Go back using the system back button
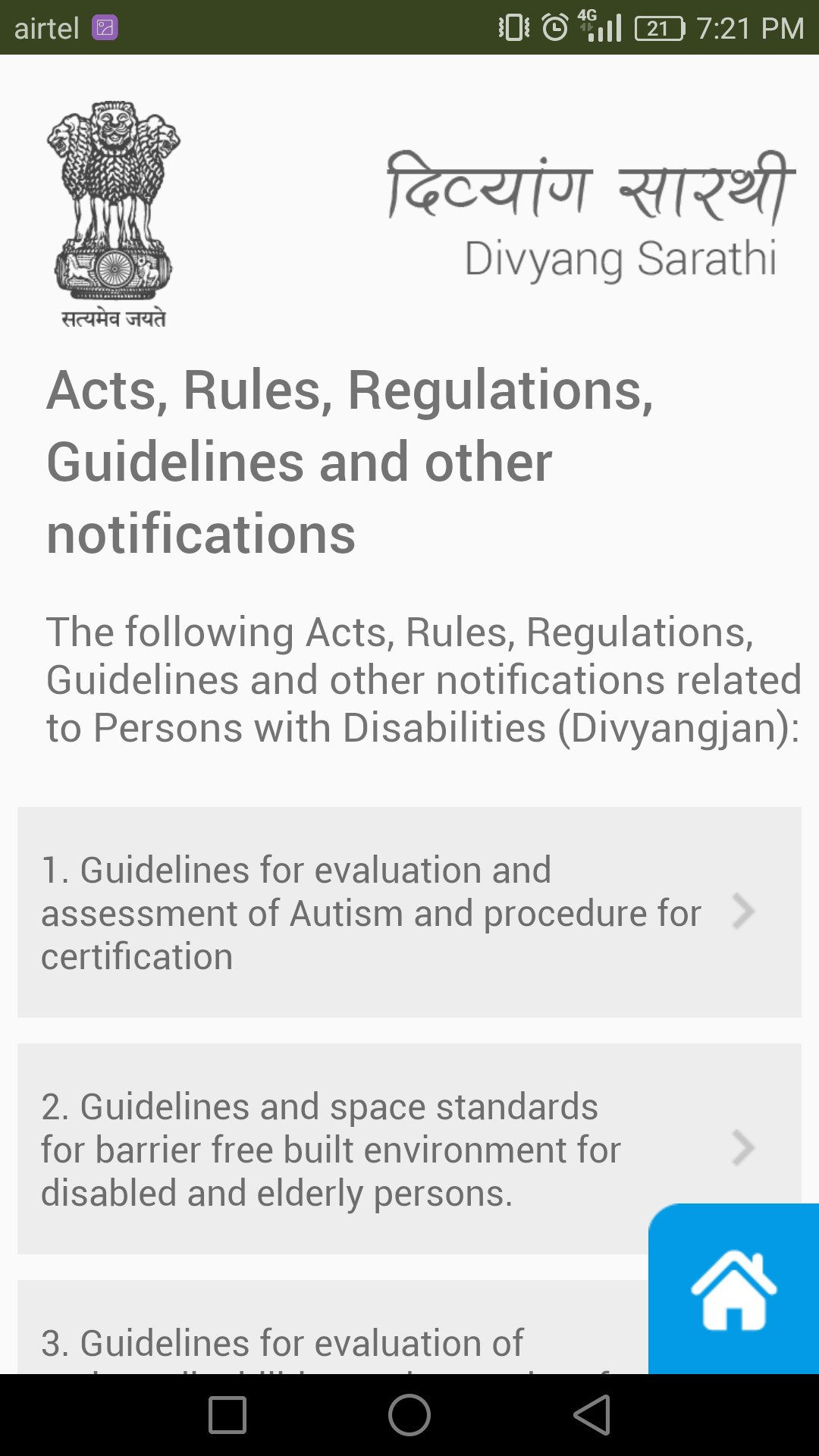The width and height of the screenshot is (819, 1456). coord(592,1415)
